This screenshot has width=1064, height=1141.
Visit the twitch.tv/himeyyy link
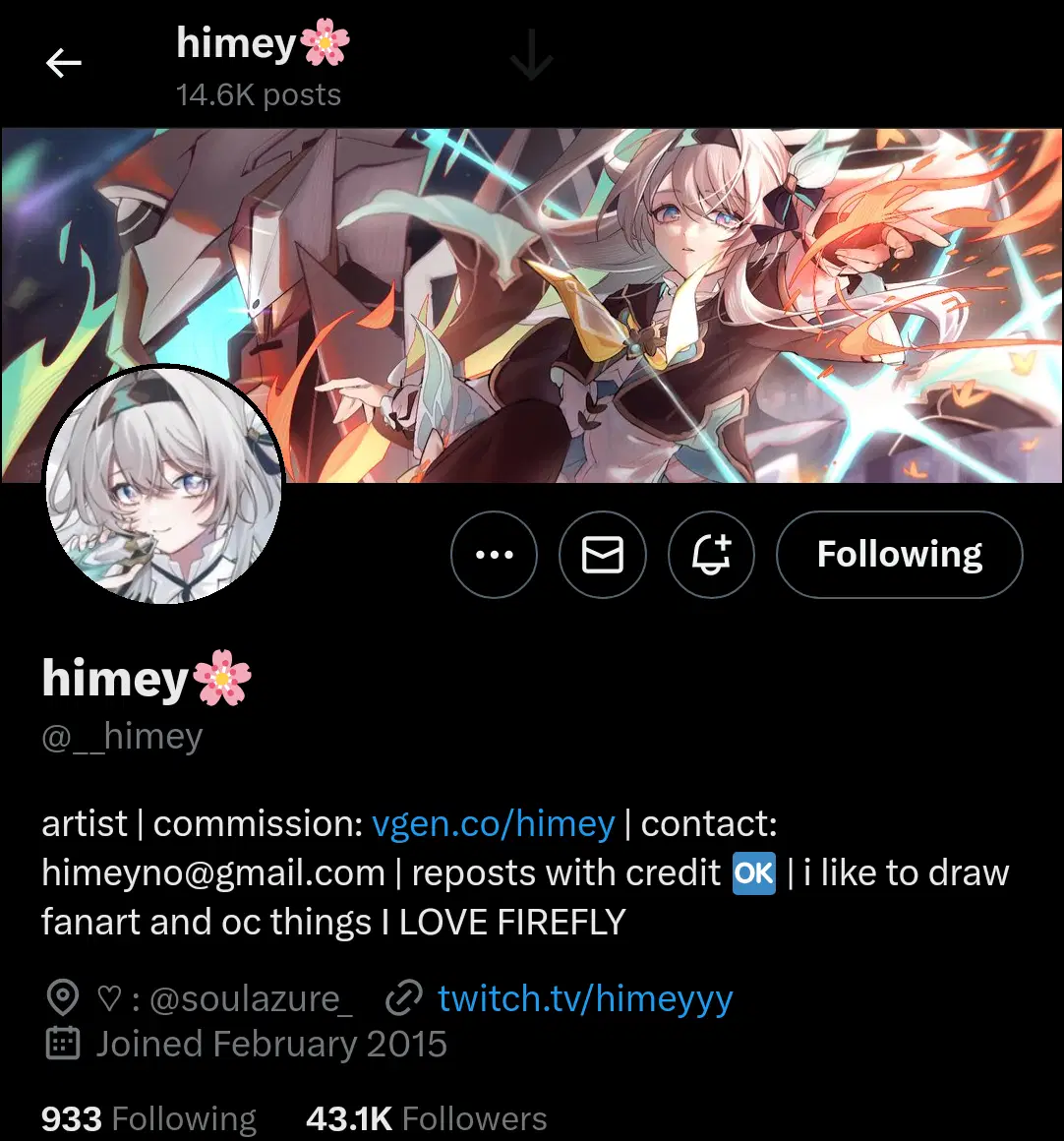(585, 998)
